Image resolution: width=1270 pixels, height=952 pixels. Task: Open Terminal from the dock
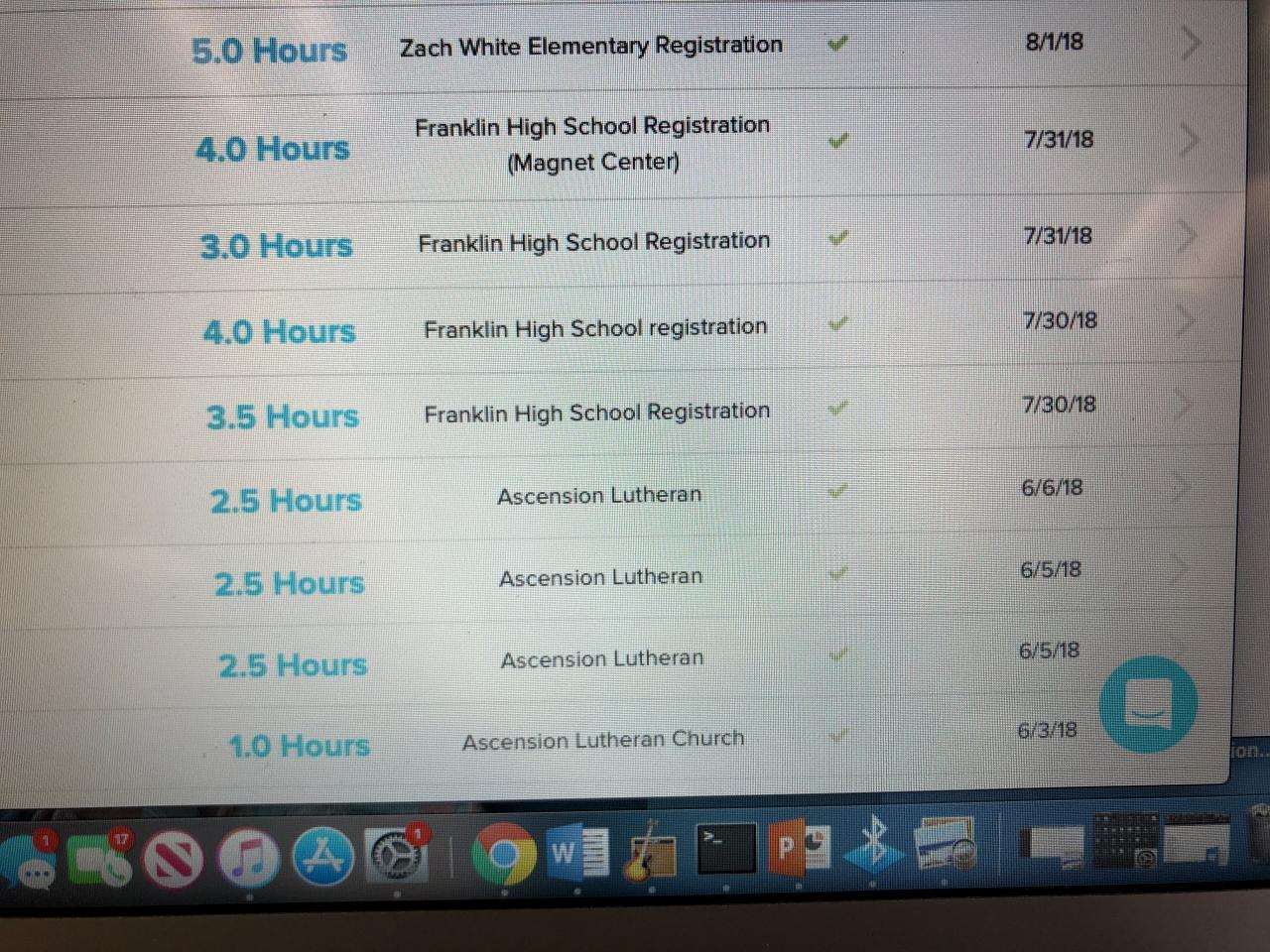tap(726, 849)
